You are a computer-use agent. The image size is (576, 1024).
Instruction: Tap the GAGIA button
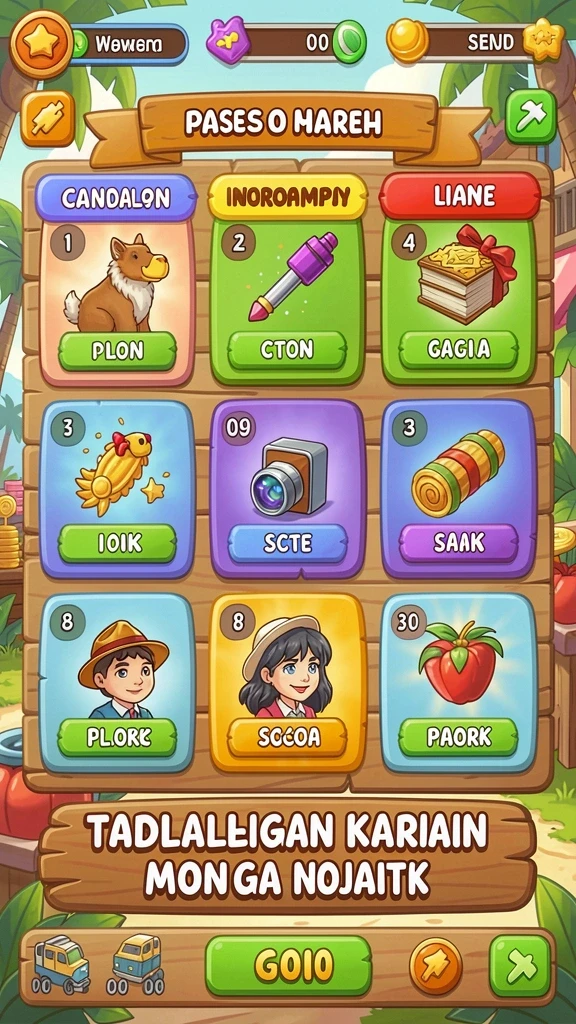(458, 350)
